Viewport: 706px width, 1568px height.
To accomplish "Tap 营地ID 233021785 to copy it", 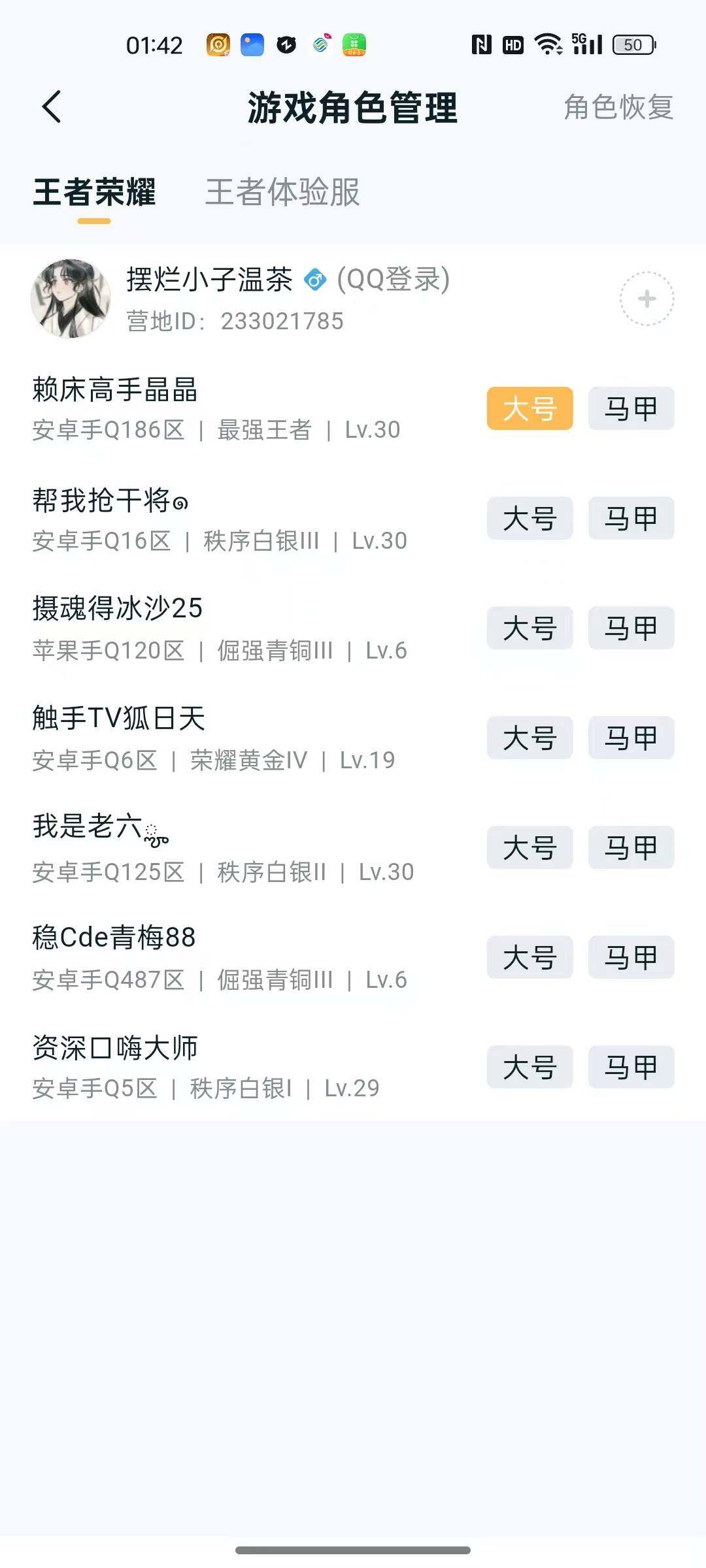I will click(235, 321).
